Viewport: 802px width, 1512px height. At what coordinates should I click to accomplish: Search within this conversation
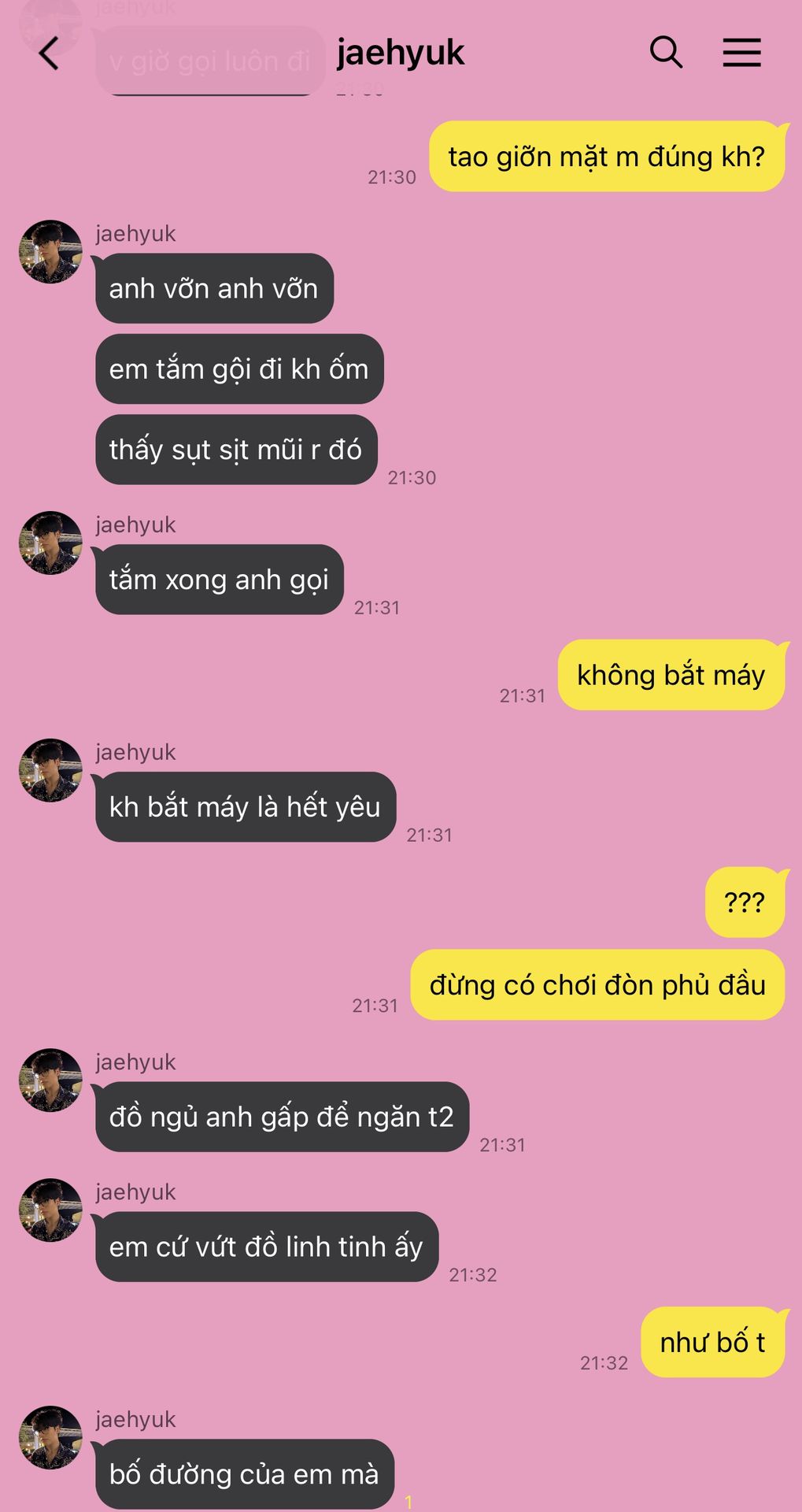pos(666,53)
